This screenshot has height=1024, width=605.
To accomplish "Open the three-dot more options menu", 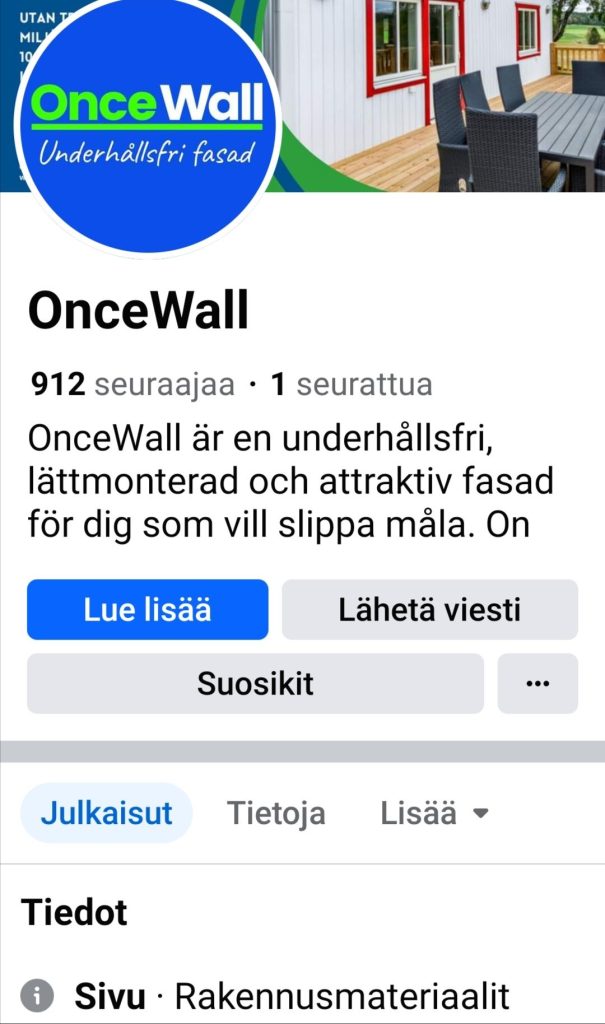I will click(538, 684).
